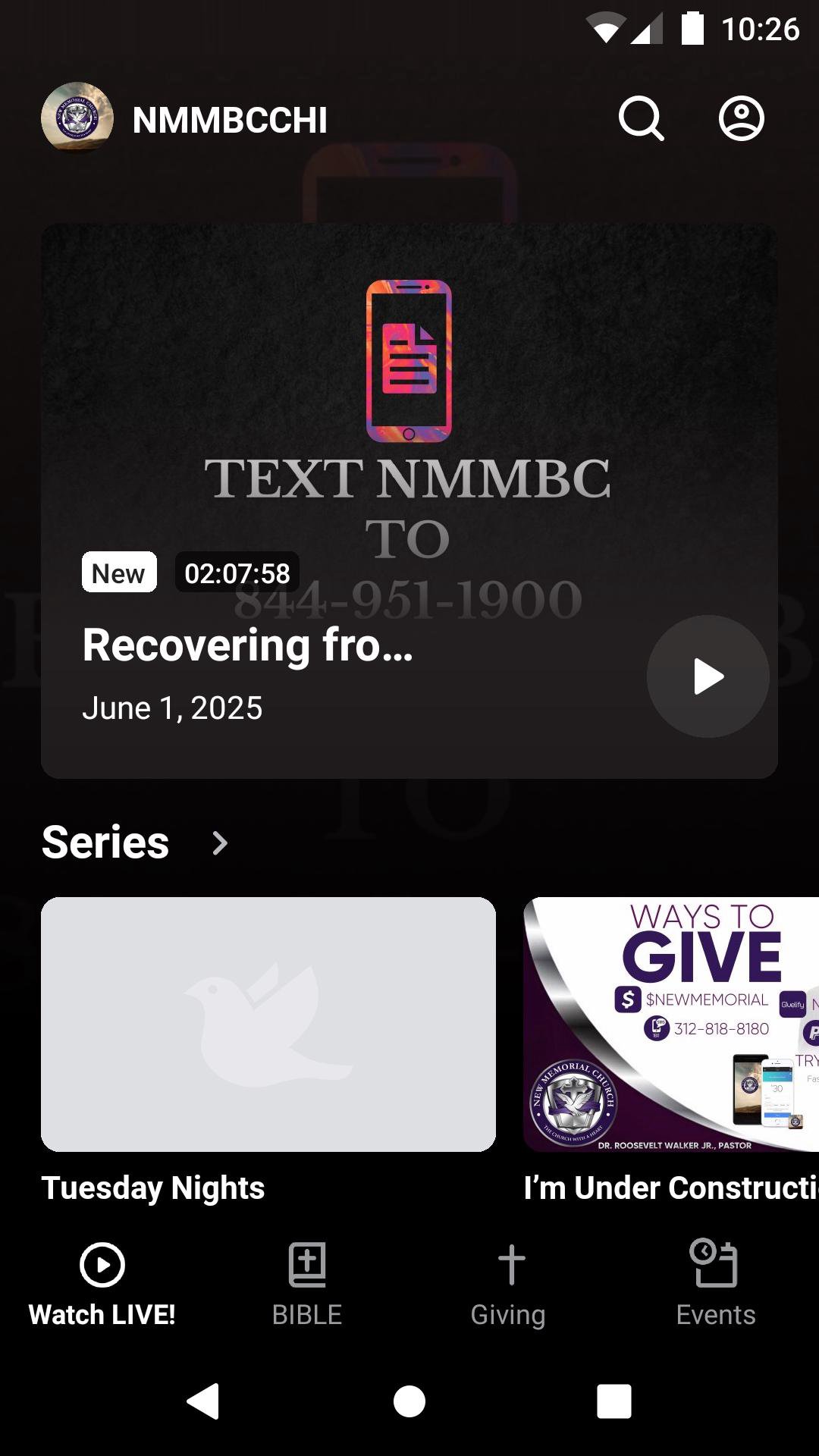Screen dimensions: 819x1456
Task: Go back using the system back button
Action: click(203, 1401)
